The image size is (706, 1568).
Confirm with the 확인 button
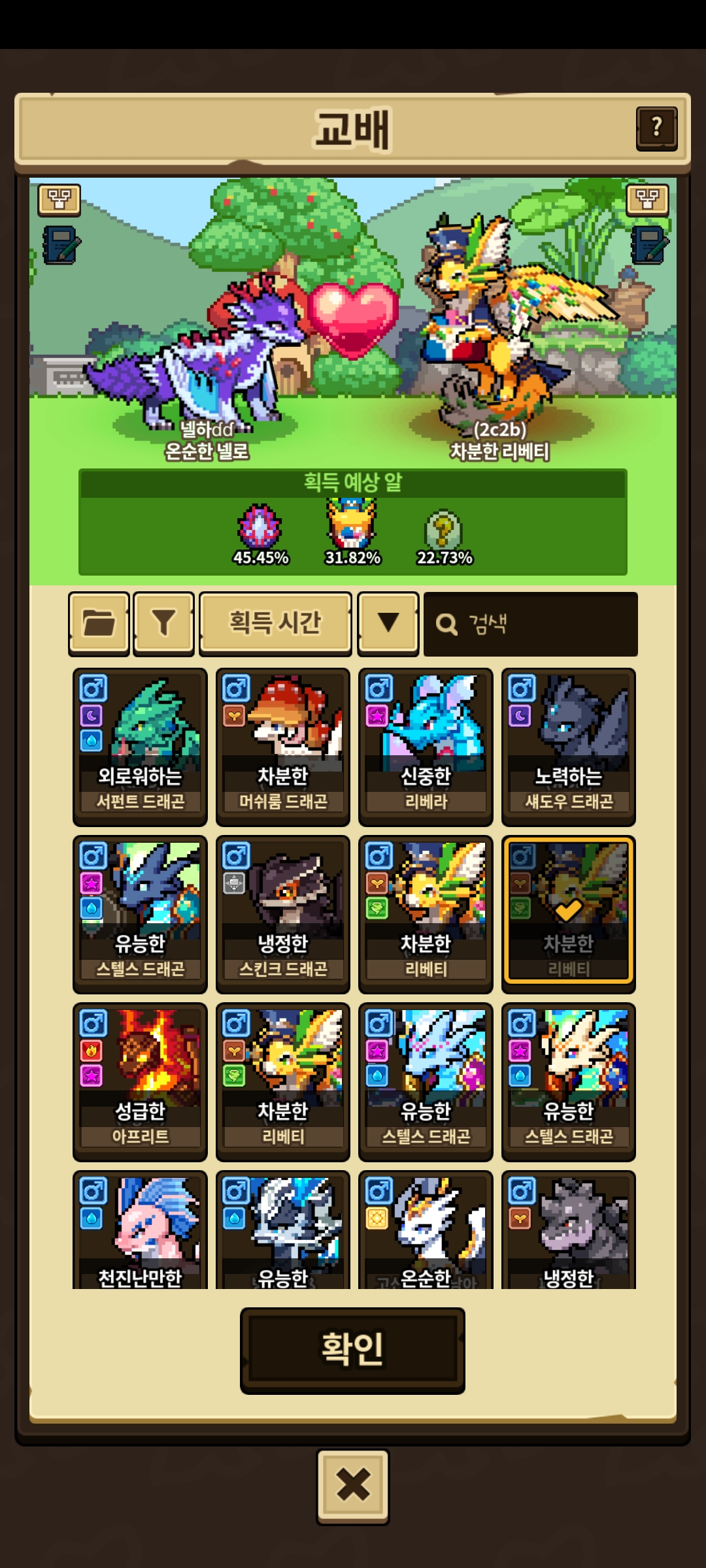352,1349
